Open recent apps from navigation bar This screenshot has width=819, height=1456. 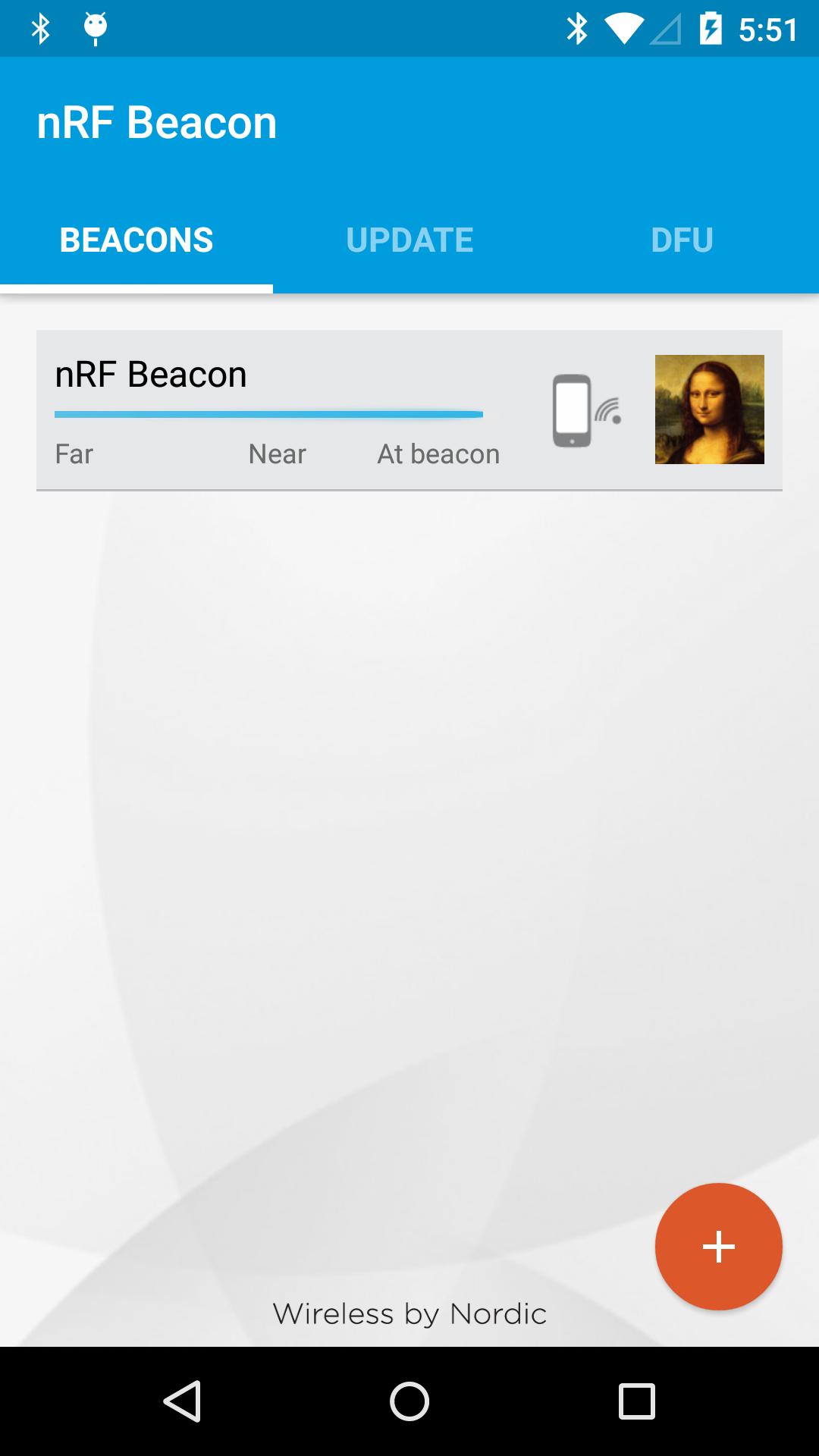coord(636,1401)
